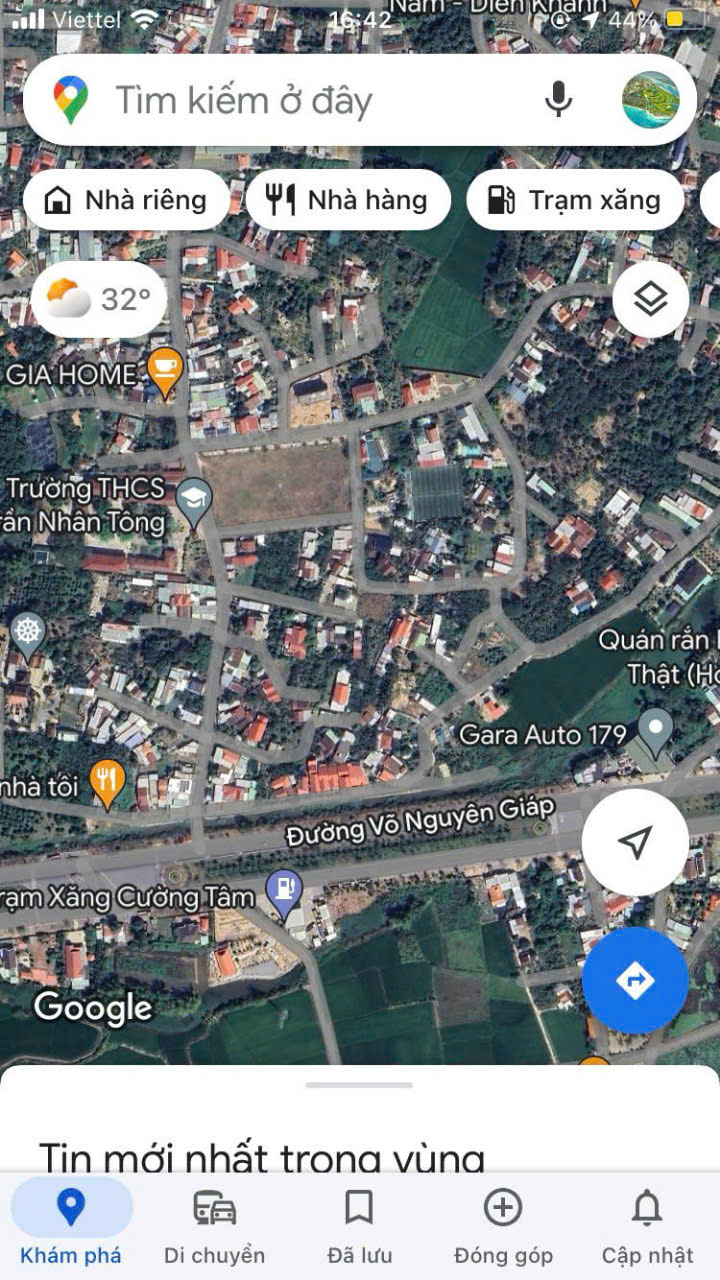Image resolution: width=720 pixels, height=1280 pixels.
Task: Open the account profile picture
Action: click(650, 100)
